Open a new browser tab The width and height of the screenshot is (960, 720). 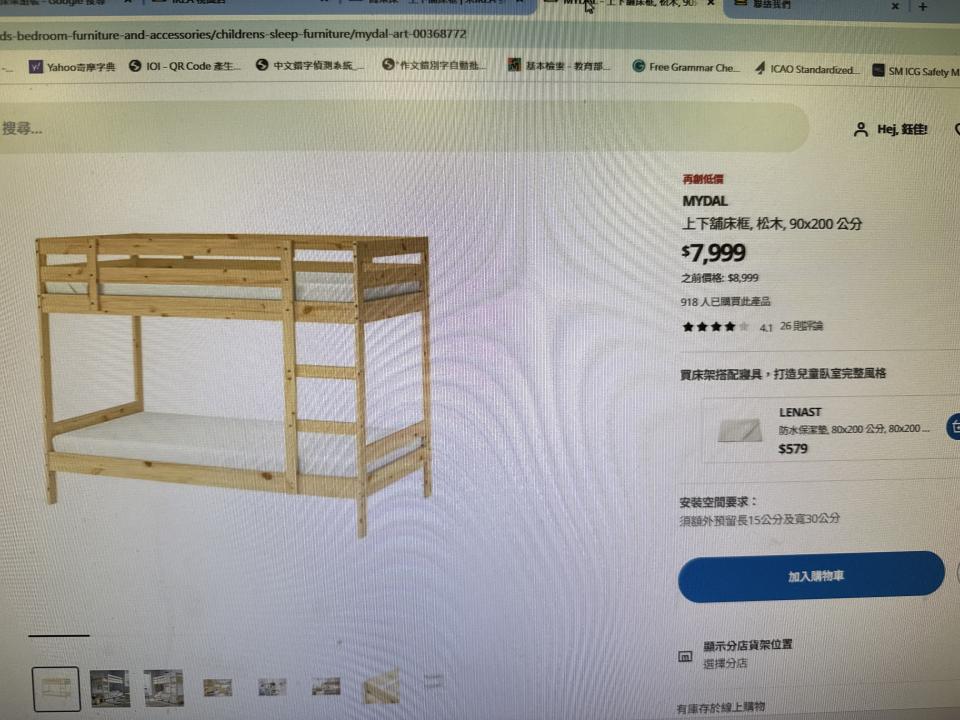[x=922, y=7]
